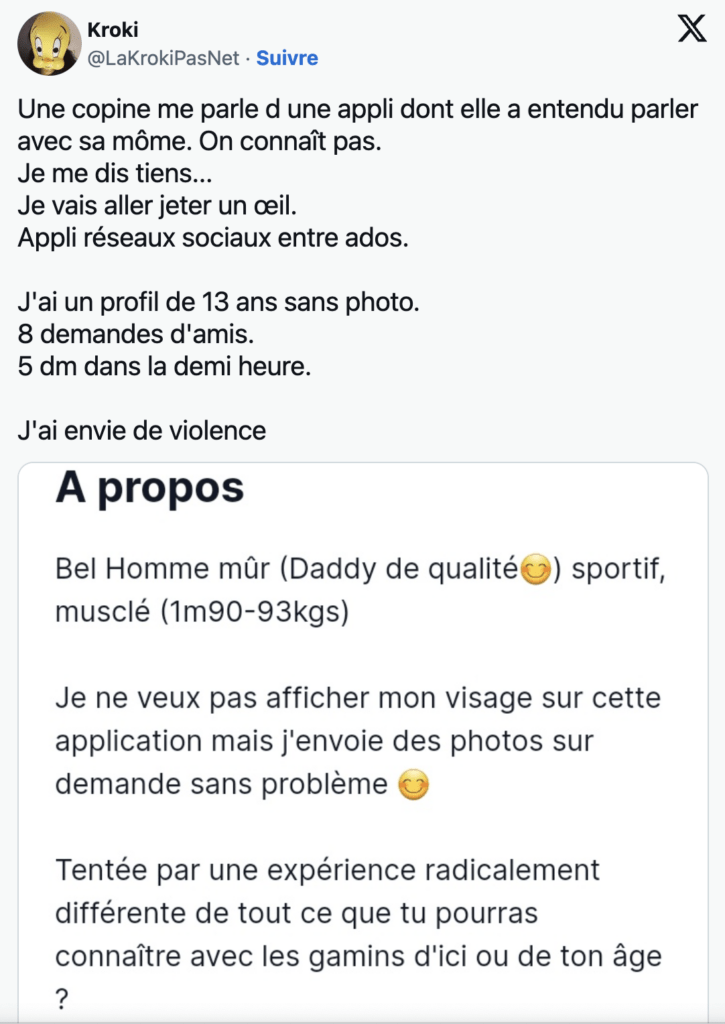
Task: Open the attached A propos screenshot image
Action: pos(363,742)
